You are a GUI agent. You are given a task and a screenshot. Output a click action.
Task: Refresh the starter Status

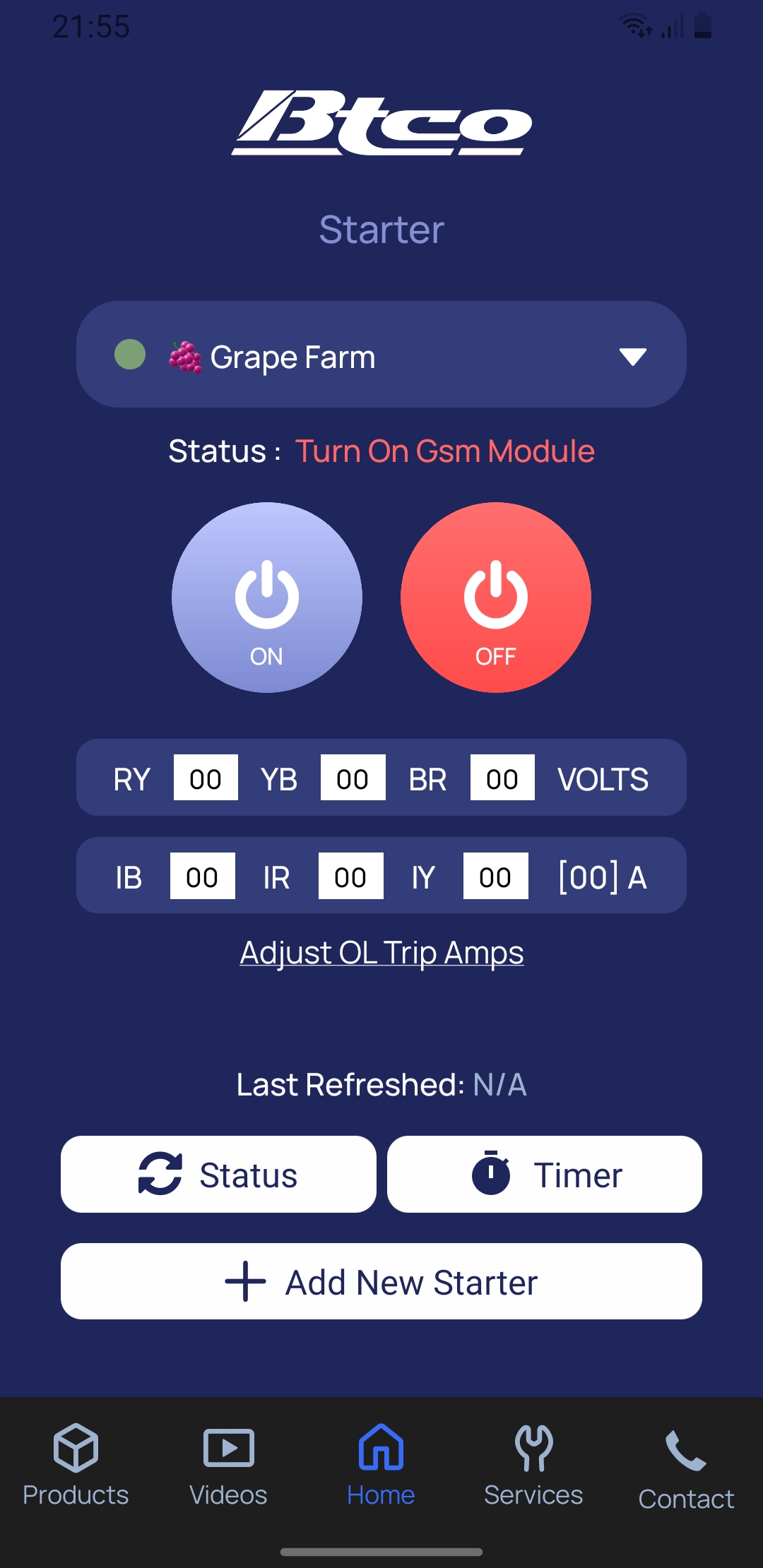click(x=218, y=1175)
